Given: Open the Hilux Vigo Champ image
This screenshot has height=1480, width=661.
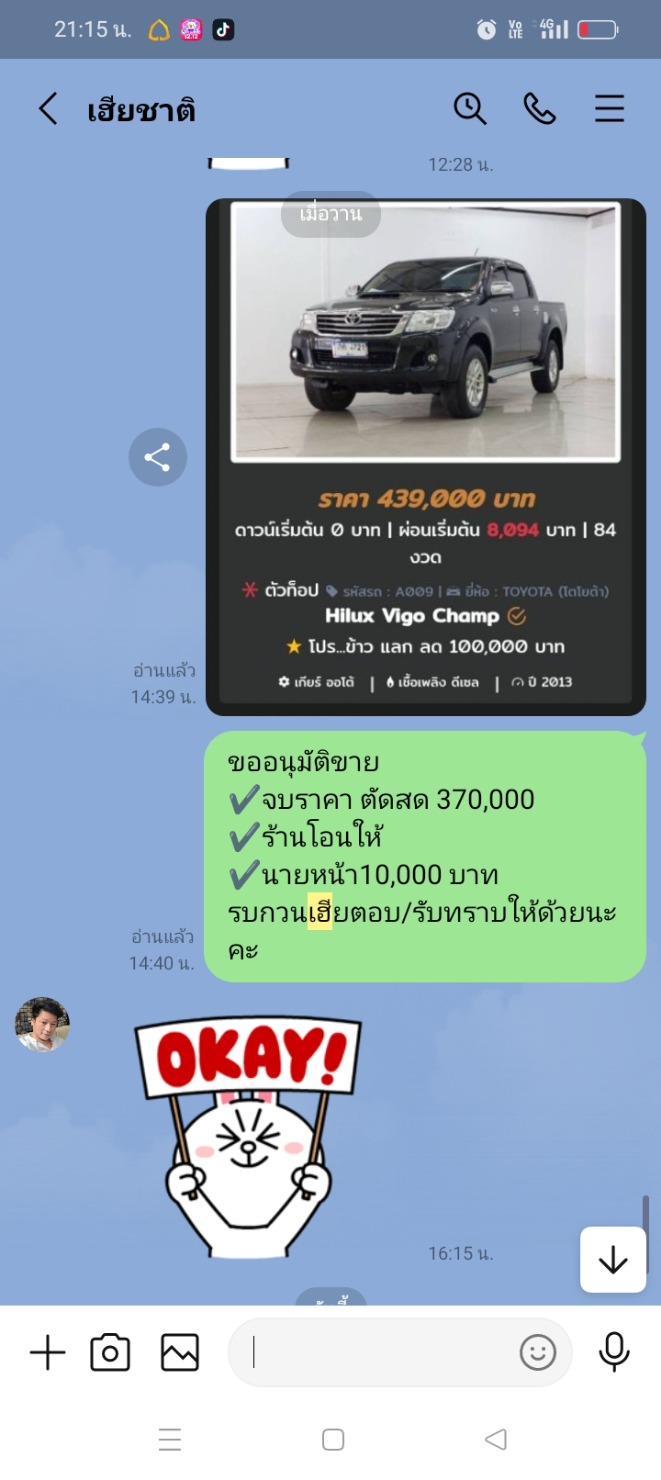Looking at the screenshot, I should (x=426, y=457).
